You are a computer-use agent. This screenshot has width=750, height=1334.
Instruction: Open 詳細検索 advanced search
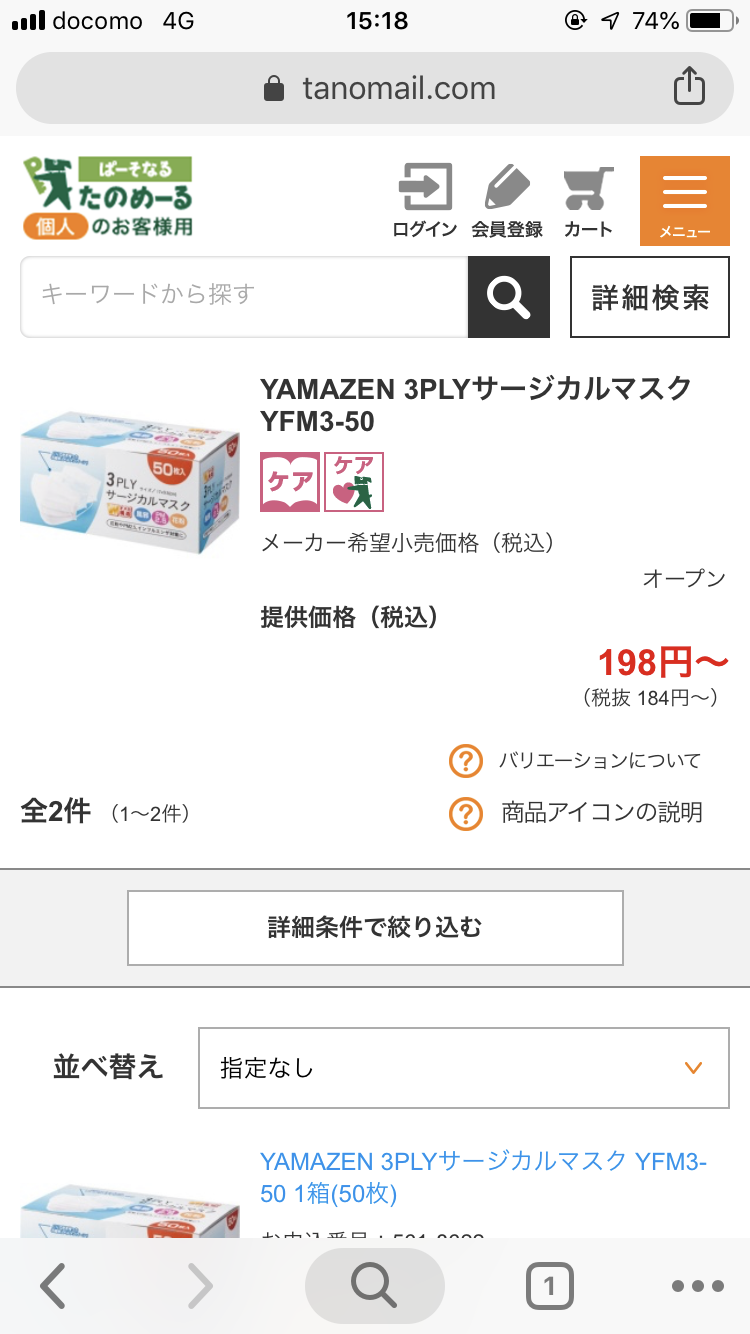point(650,297)
